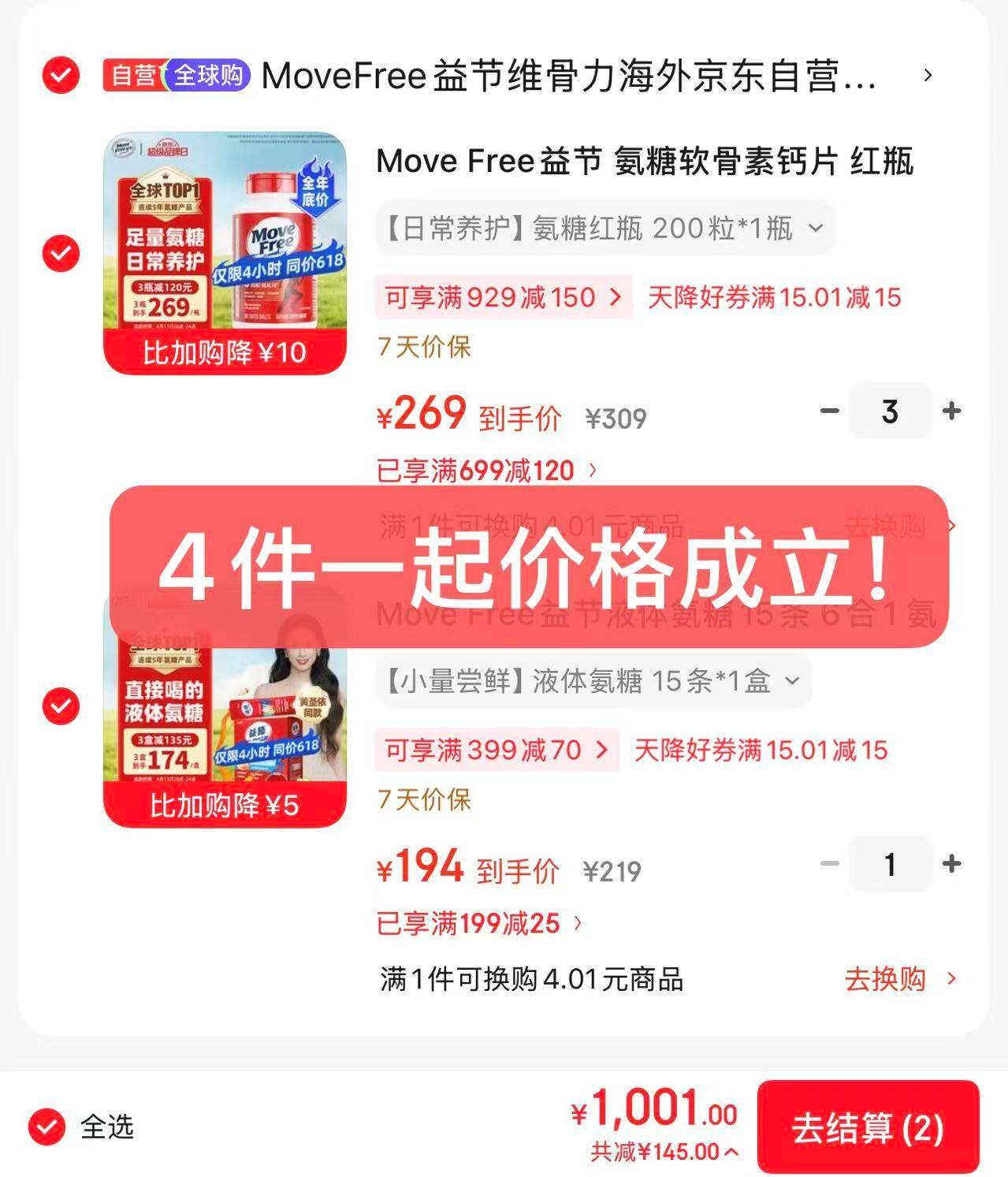View the 满929减150 promotion
The image size is (1008, 1177).
point(503,297)
